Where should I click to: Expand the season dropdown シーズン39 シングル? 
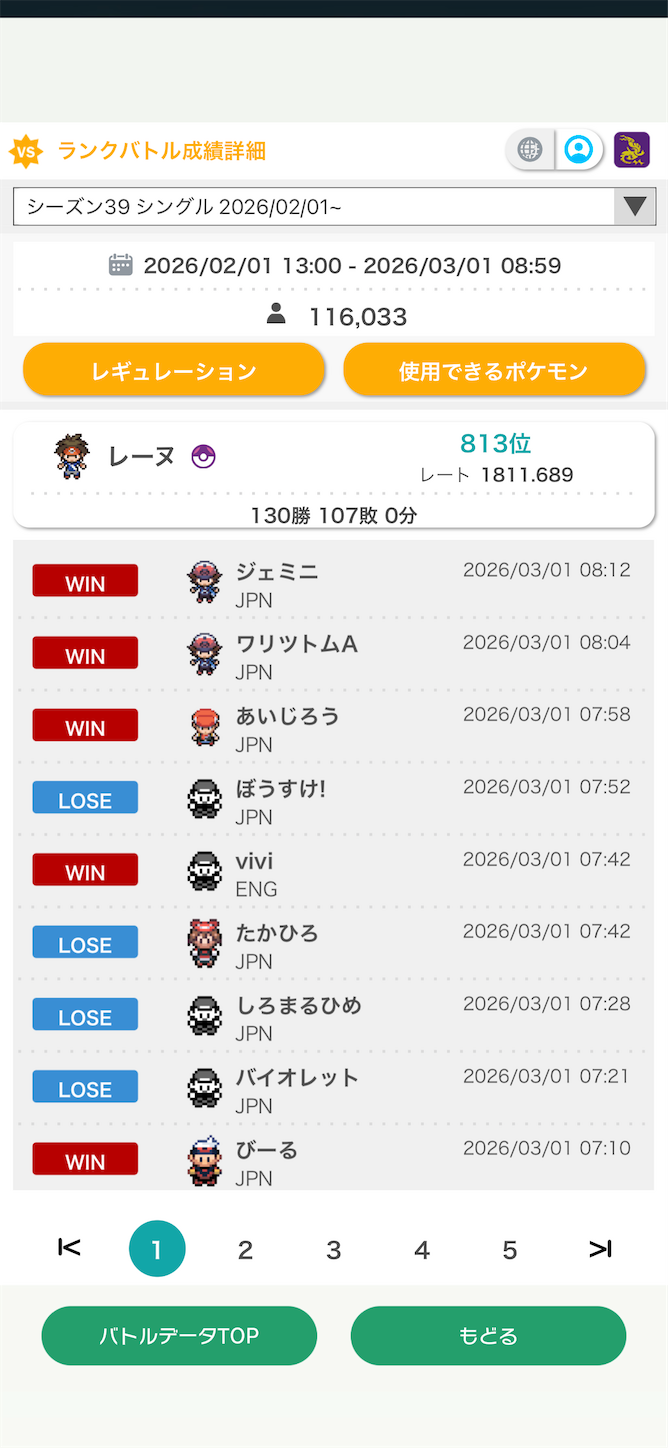[x=334, y=207]
